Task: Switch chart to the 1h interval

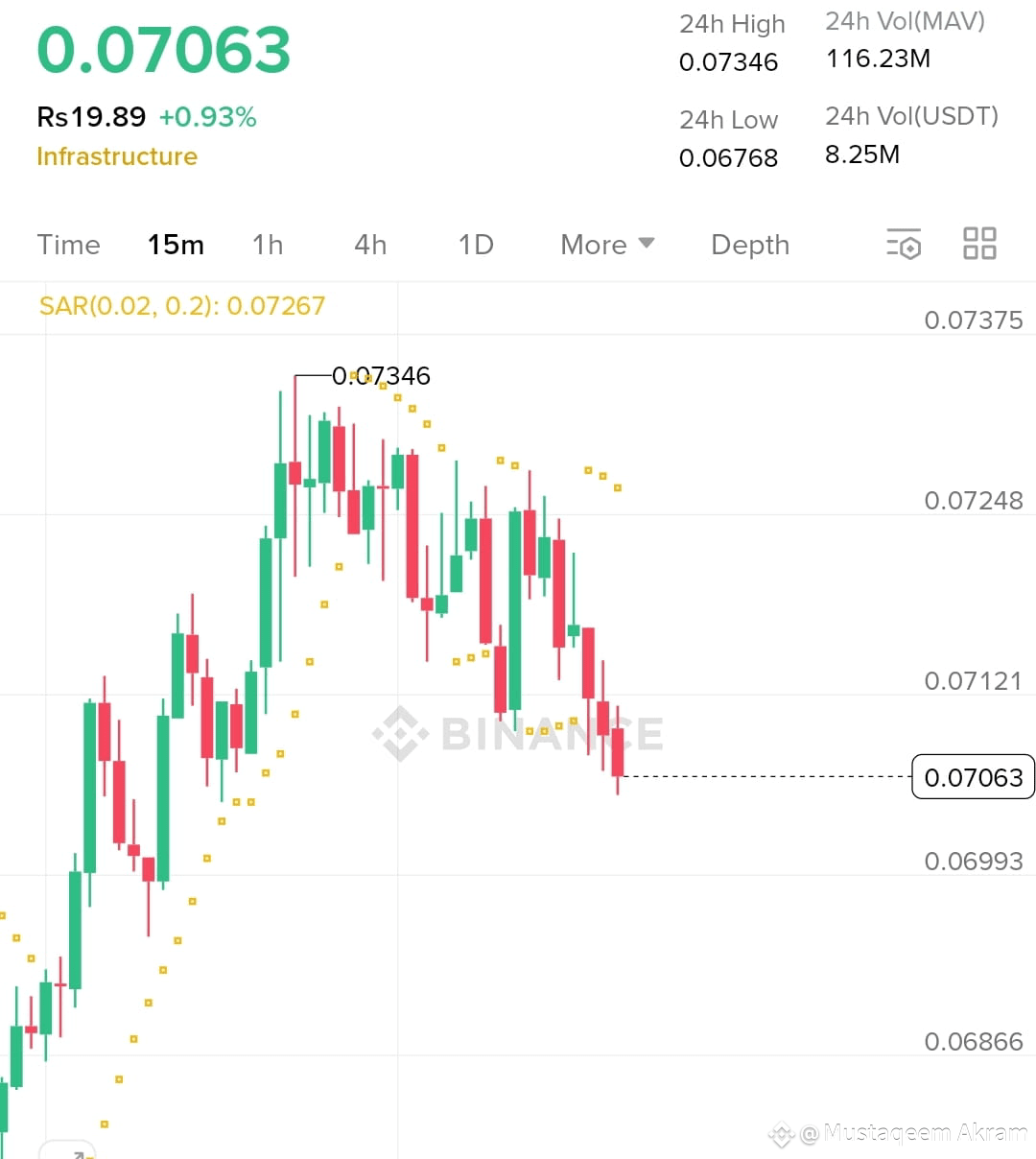Action: [x=268, y=245]
